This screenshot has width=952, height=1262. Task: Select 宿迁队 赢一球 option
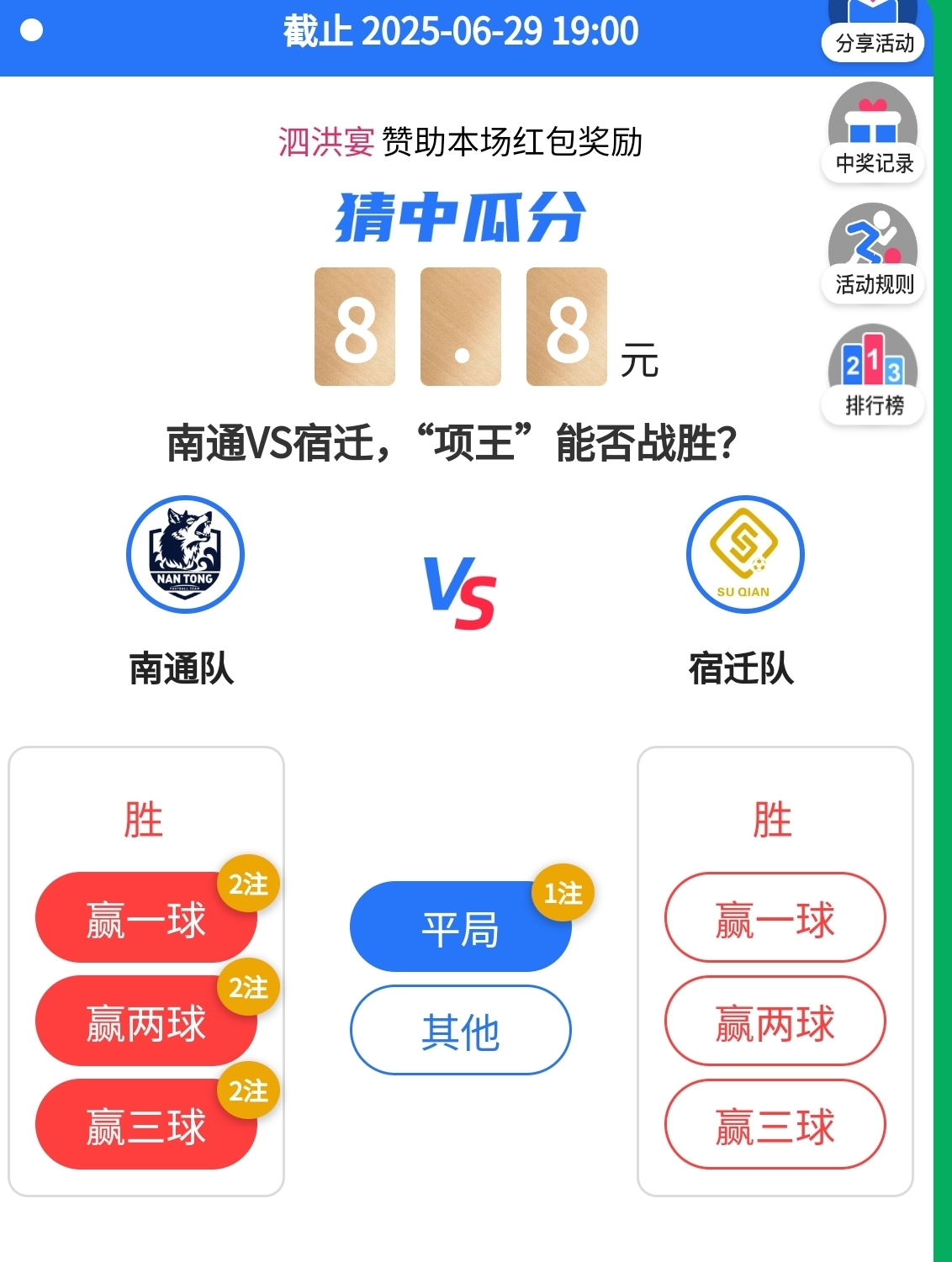point(775,918)
